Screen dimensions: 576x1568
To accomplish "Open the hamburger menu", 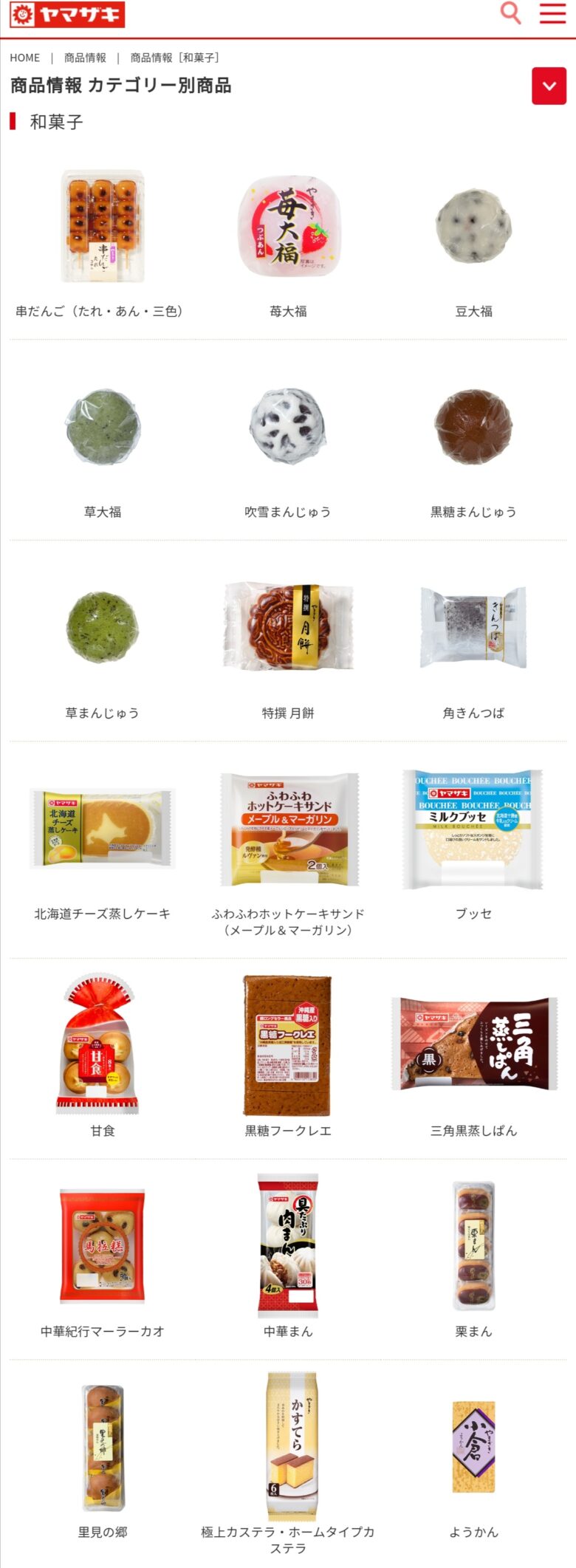I will pos(552,13).
